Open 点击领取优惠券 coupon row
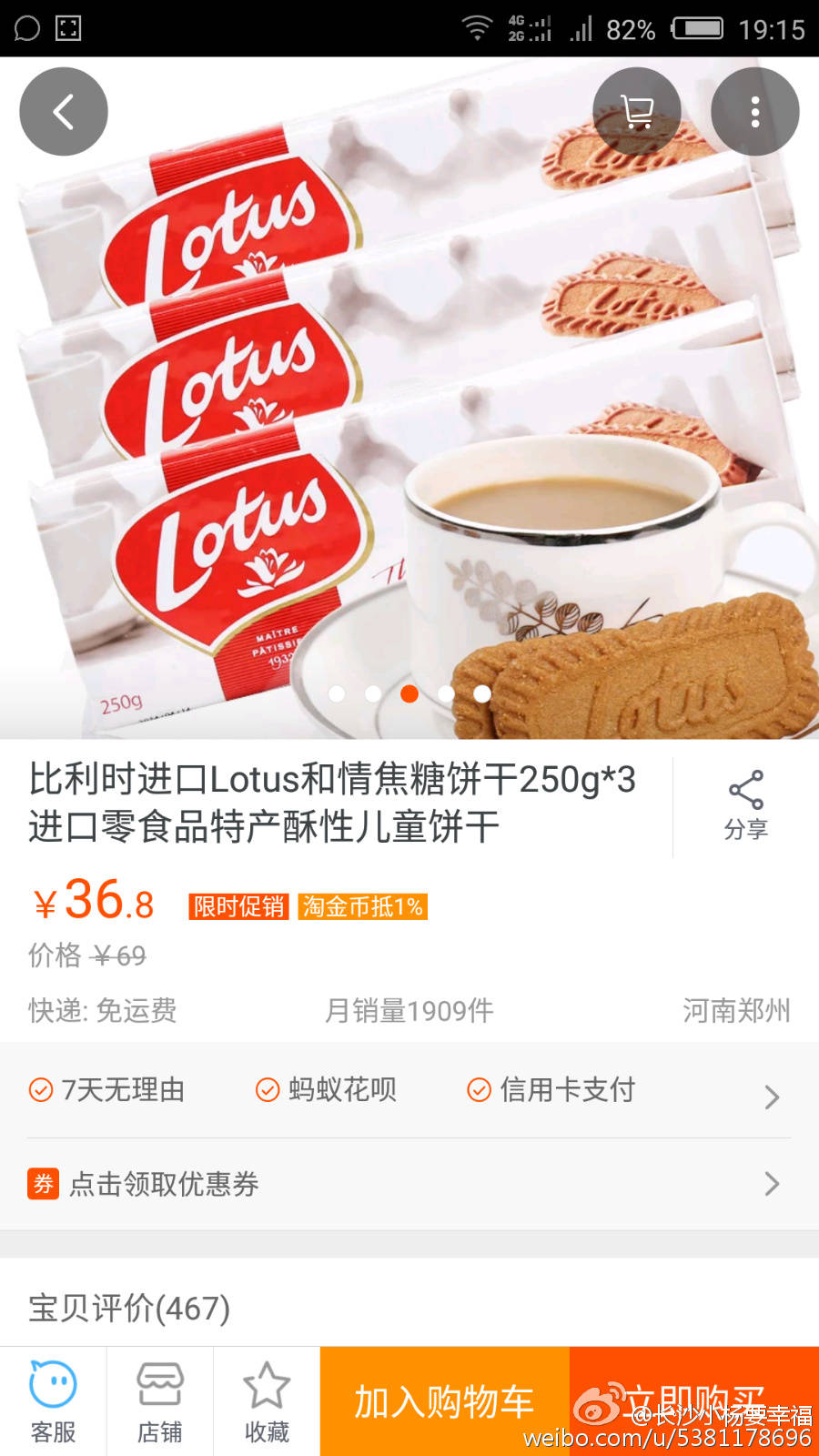 (x=409, y=1184)
